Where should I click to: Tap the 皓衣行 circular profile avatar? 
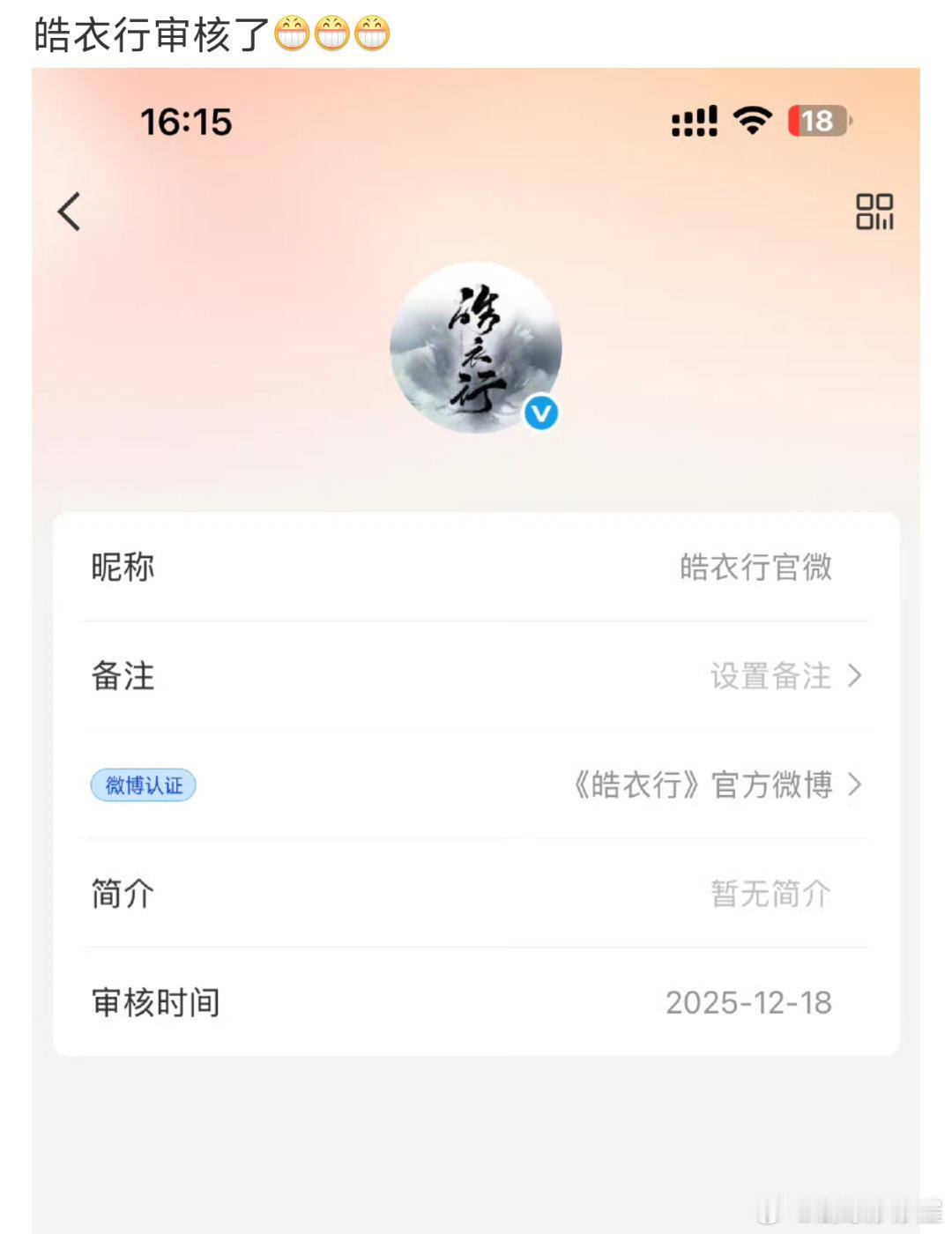click(x=474, y=346)
